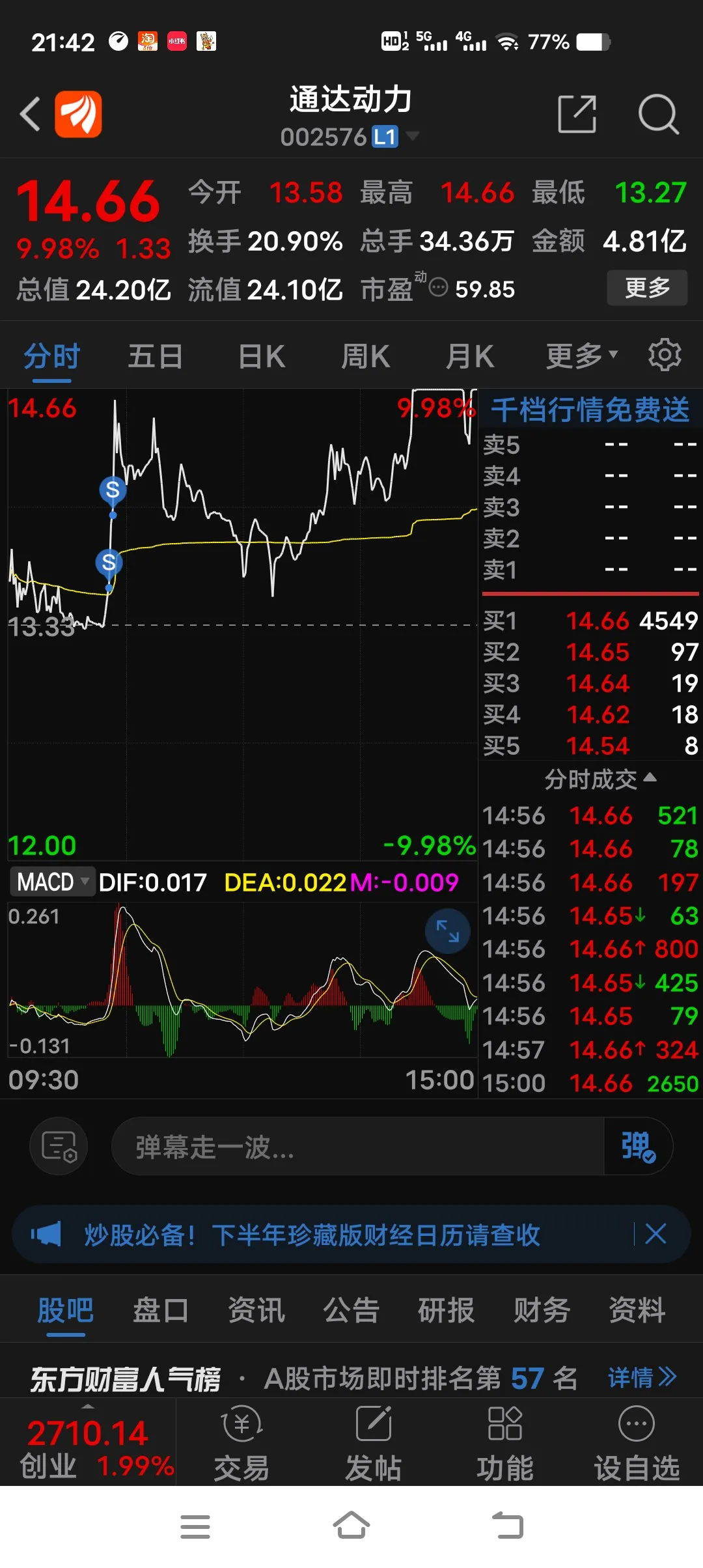Screen dimensions: 703x1568
Task: Switch to the 五日 chart
Action: [x=155, y=357]
